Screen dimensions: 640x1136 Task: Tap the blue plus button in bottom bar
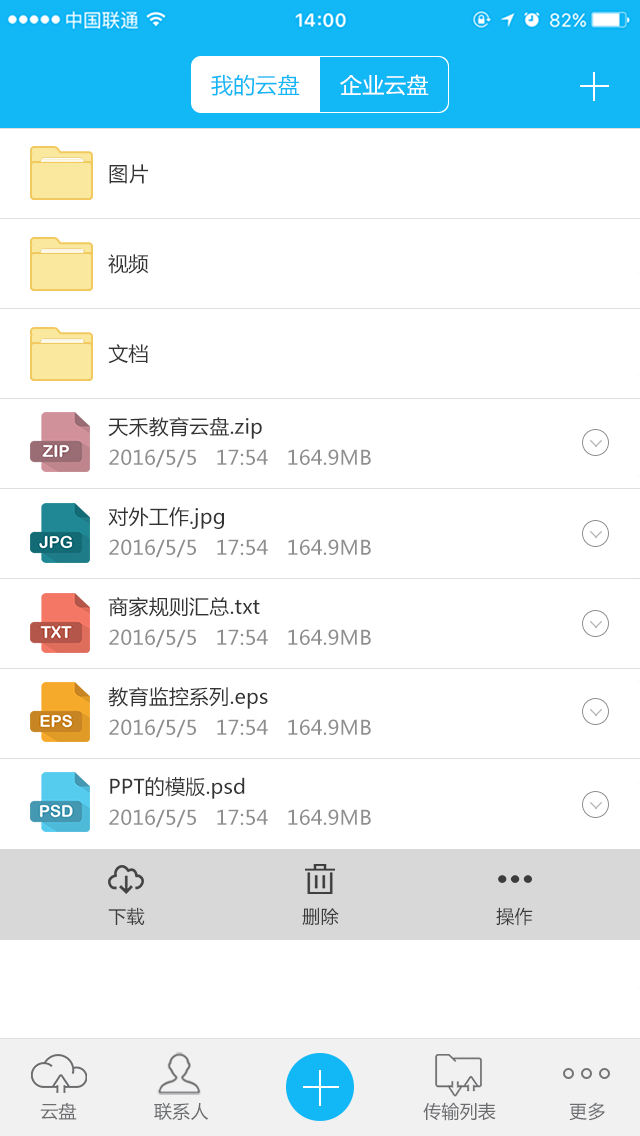pyautogui.click(x=320, y=1087)
